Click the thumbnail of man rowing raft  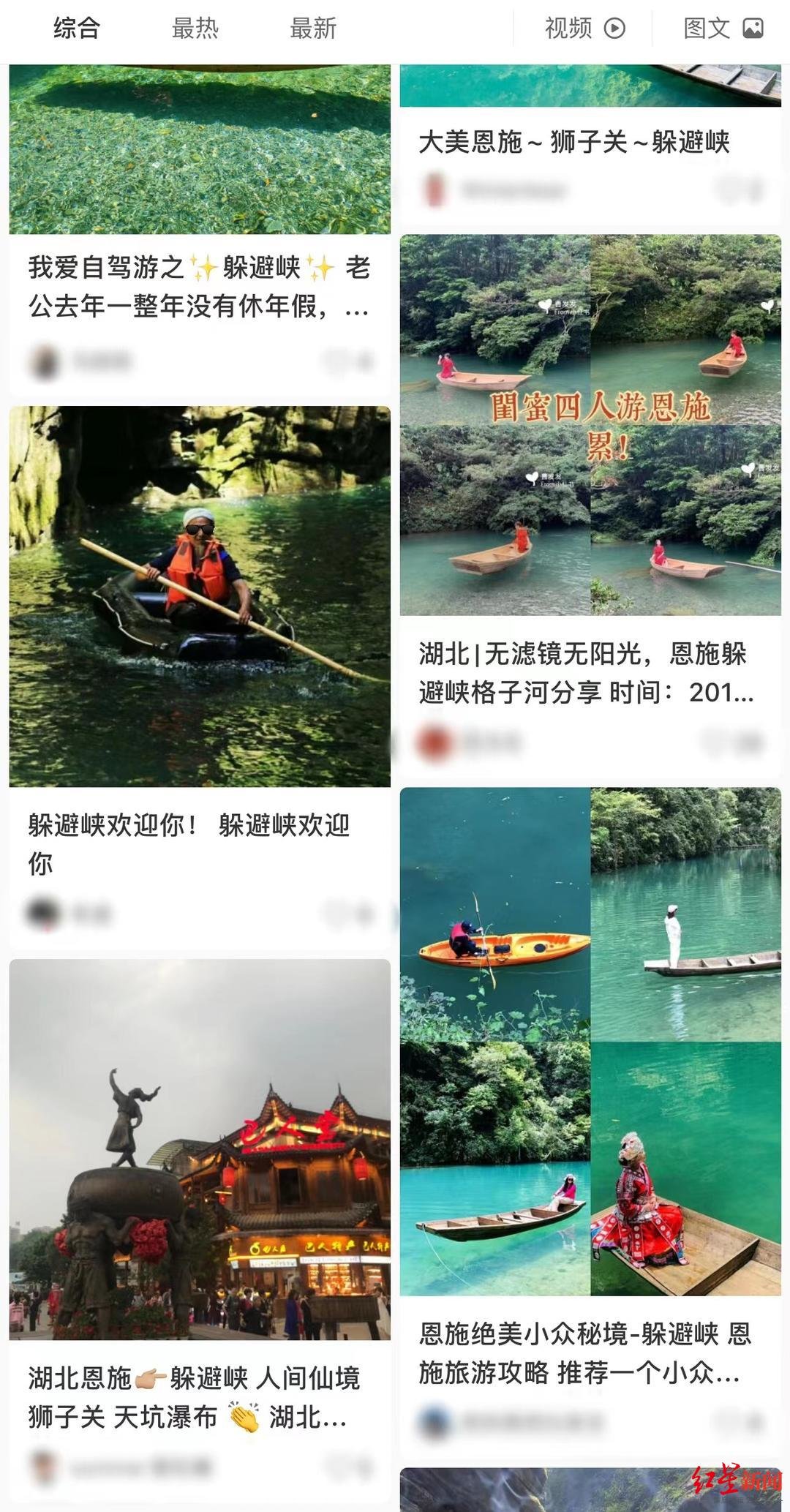tap(197, 593)
